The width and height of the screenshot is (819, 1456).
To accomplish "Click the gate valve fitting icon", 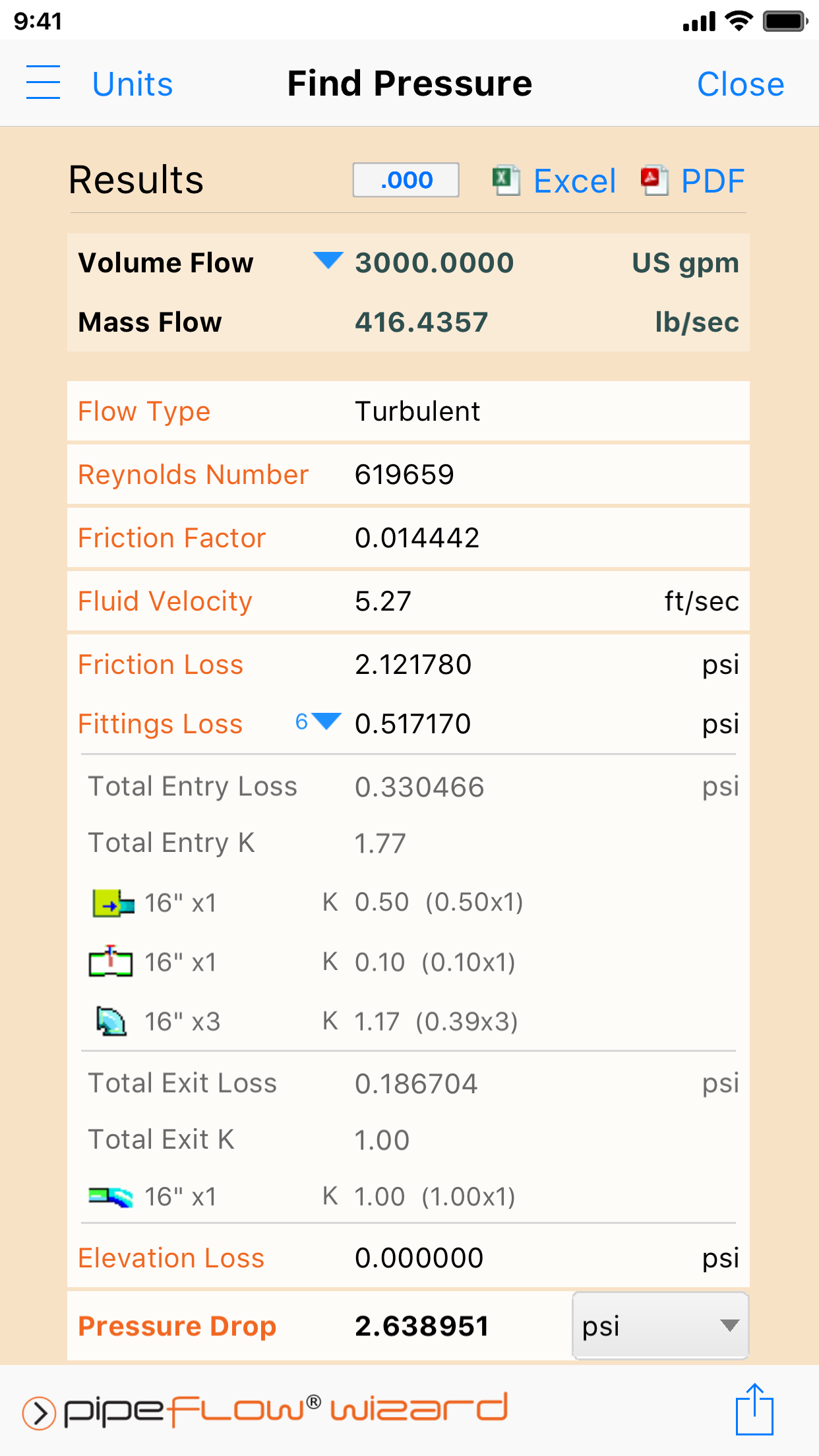I will coord(109,963).
